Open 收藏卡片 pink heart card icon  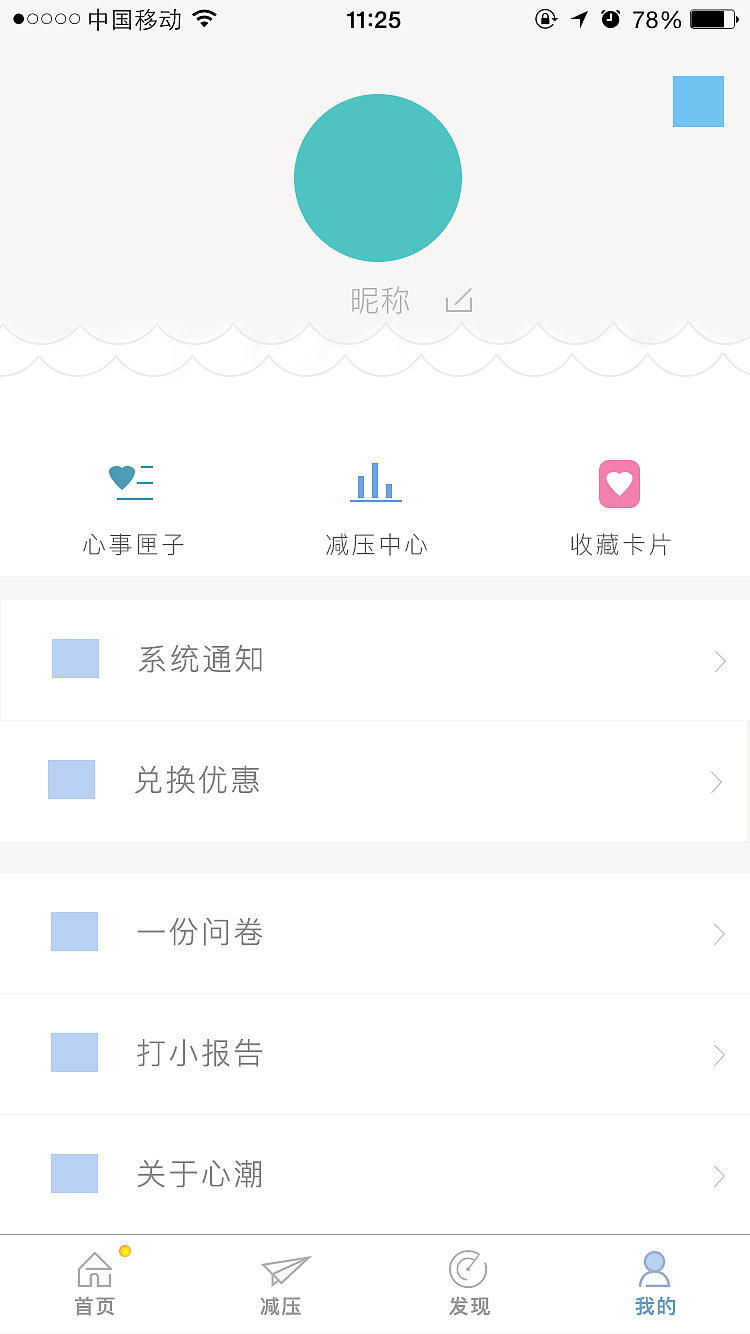[619, 483]
